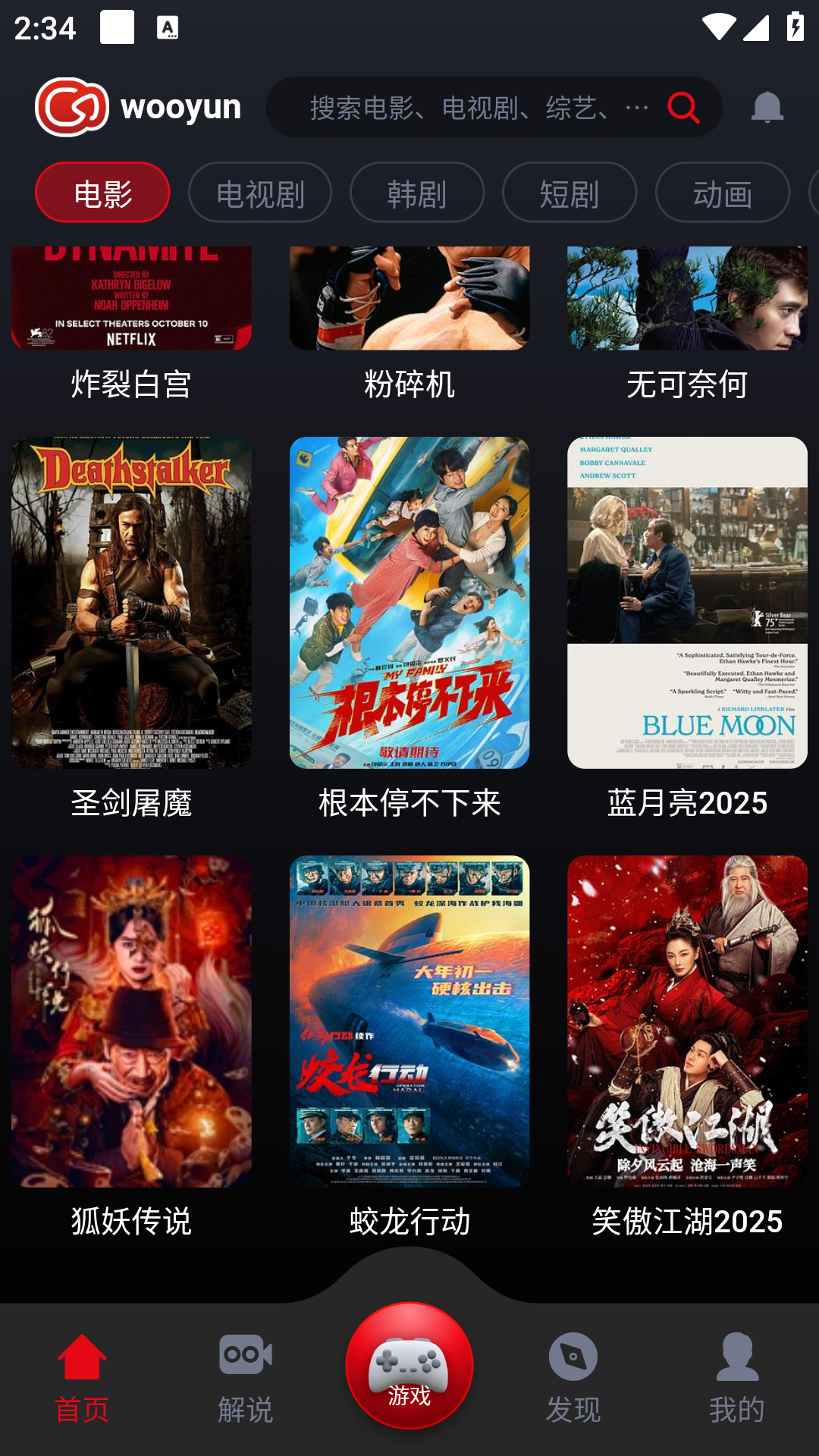
Task: Open the wooyun app logo
Action: (71, 106)
